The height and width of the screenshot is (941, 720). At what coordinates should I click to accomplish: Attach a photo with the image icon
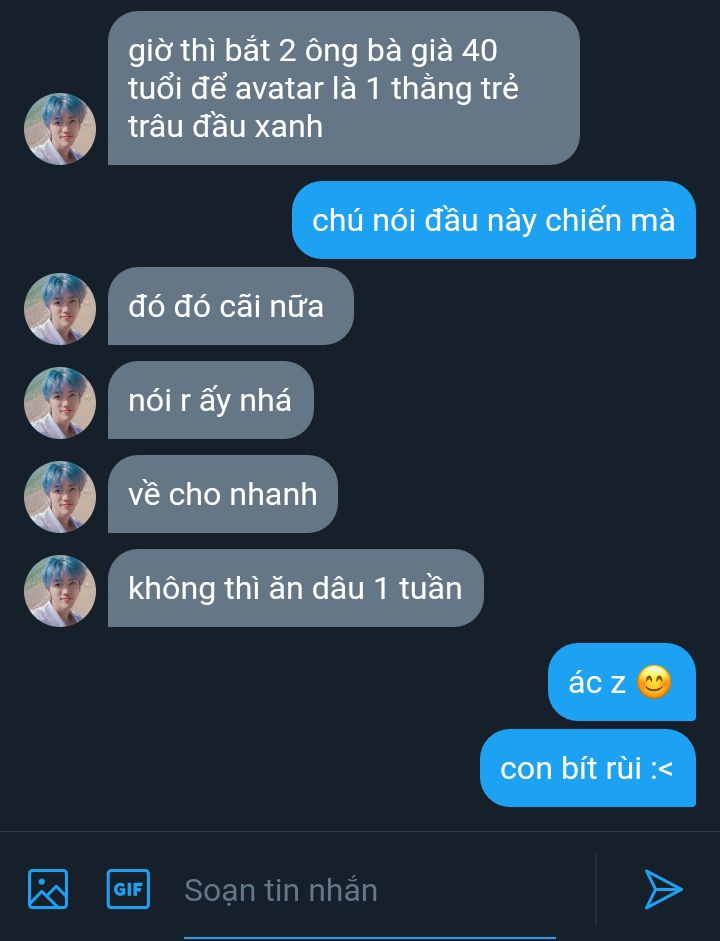pos(48,888)
